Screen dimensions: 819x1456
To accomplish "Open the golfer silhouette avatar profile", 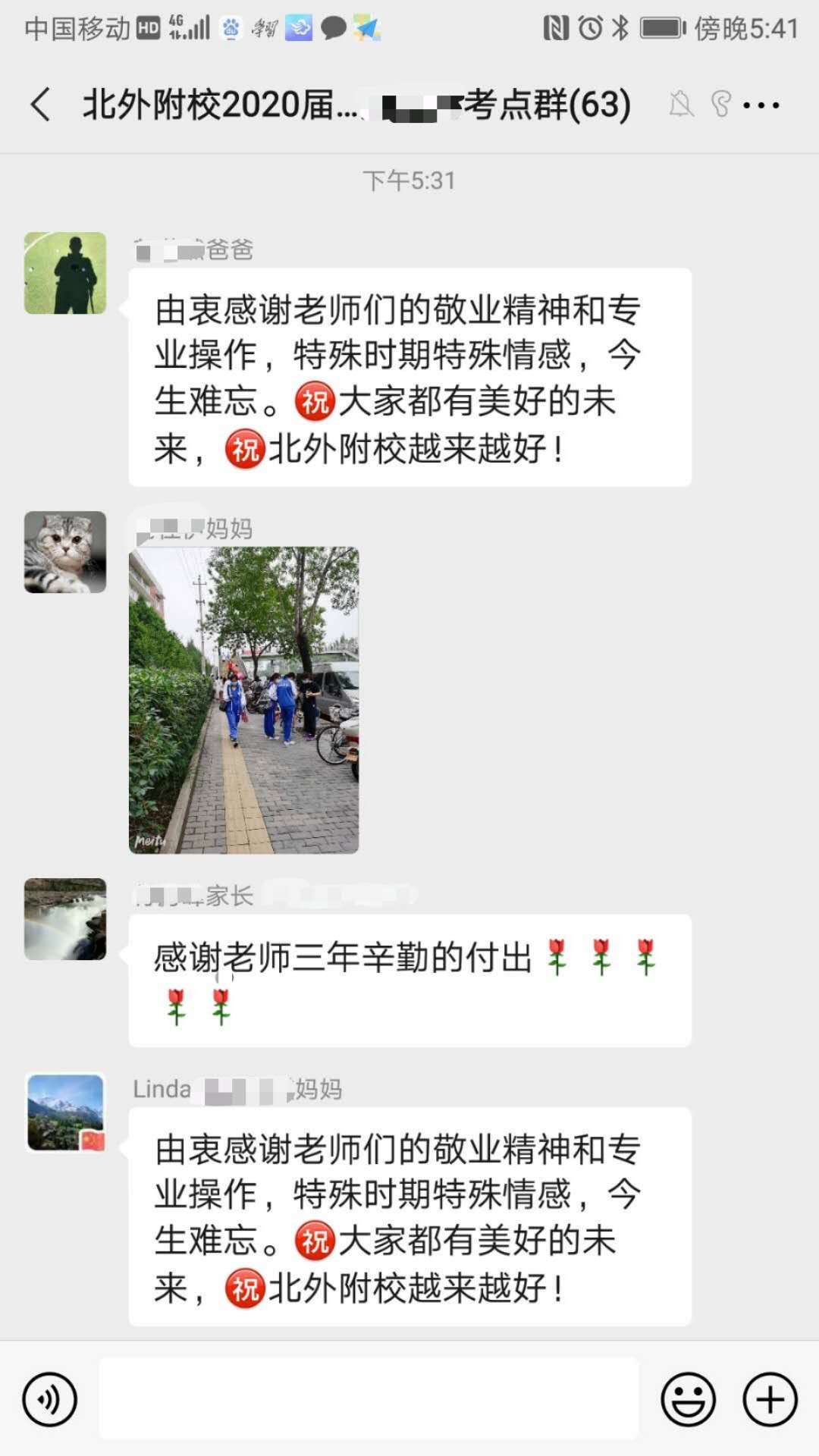I will [65, 273].
